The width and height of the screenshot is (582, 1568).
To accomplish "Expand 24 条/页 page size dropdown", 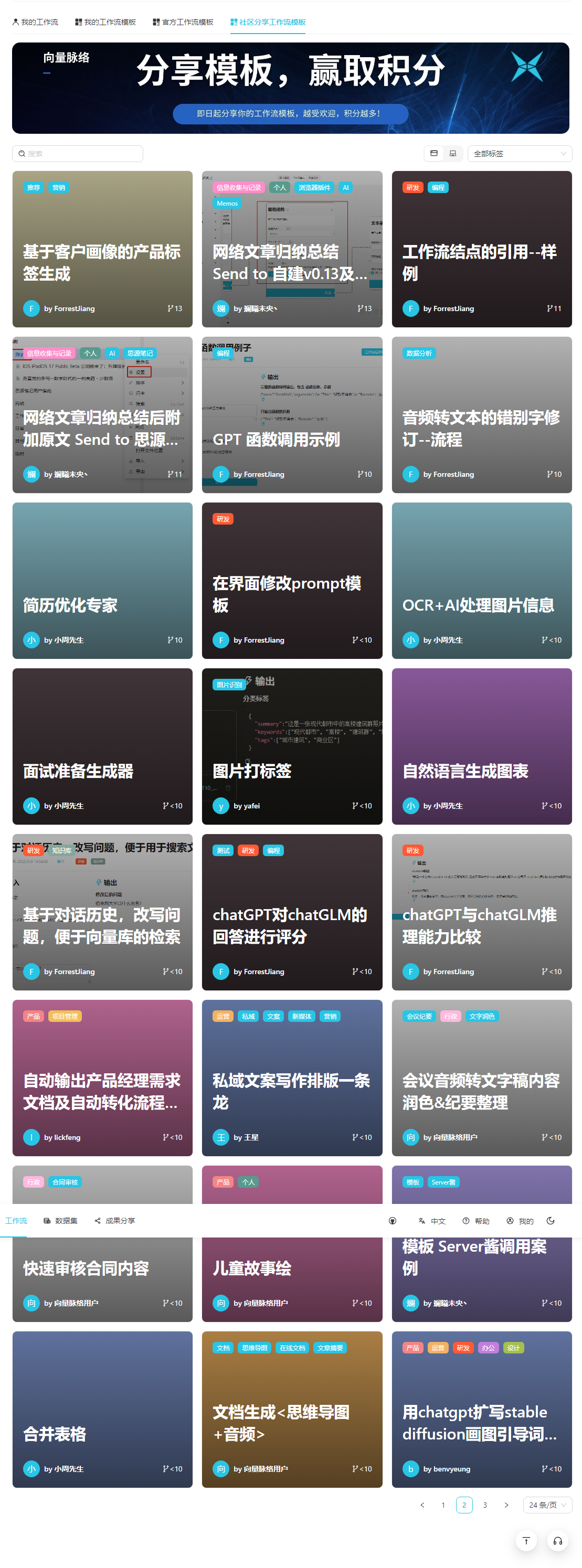I will [547, 1504].
